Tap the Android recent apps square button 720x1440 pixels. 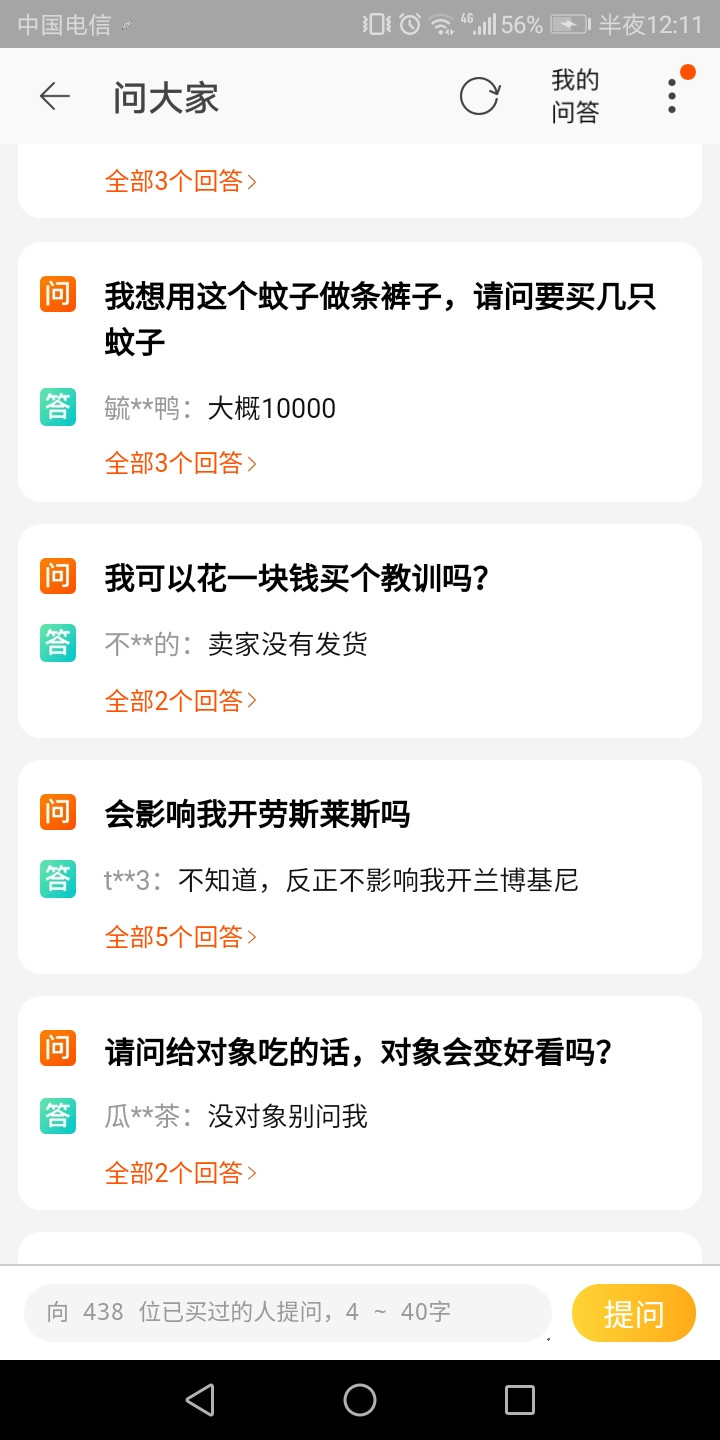coord(519,1399)
